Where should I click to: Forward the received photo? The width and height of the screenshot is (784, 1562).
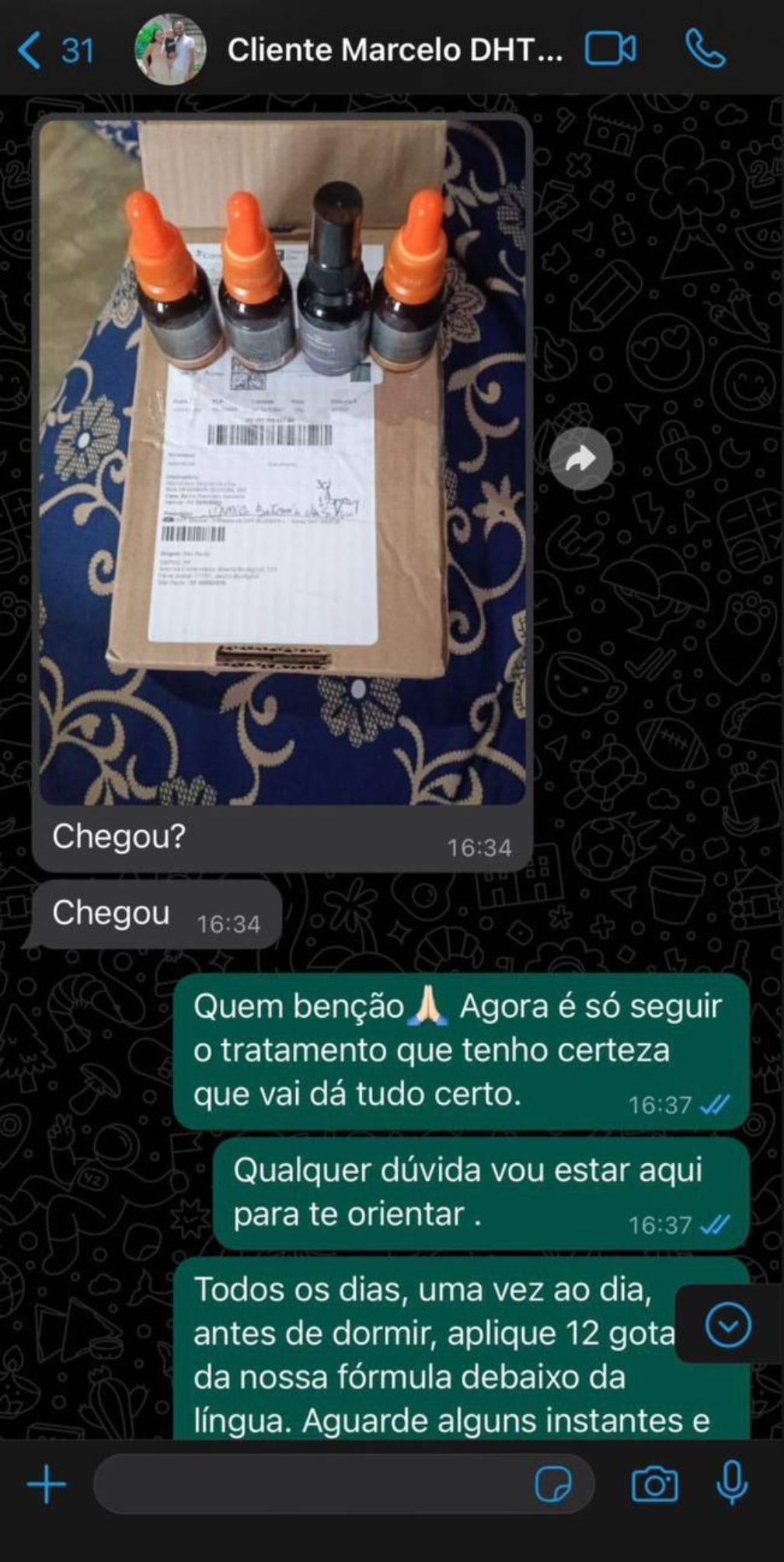(x=580, y=459)
